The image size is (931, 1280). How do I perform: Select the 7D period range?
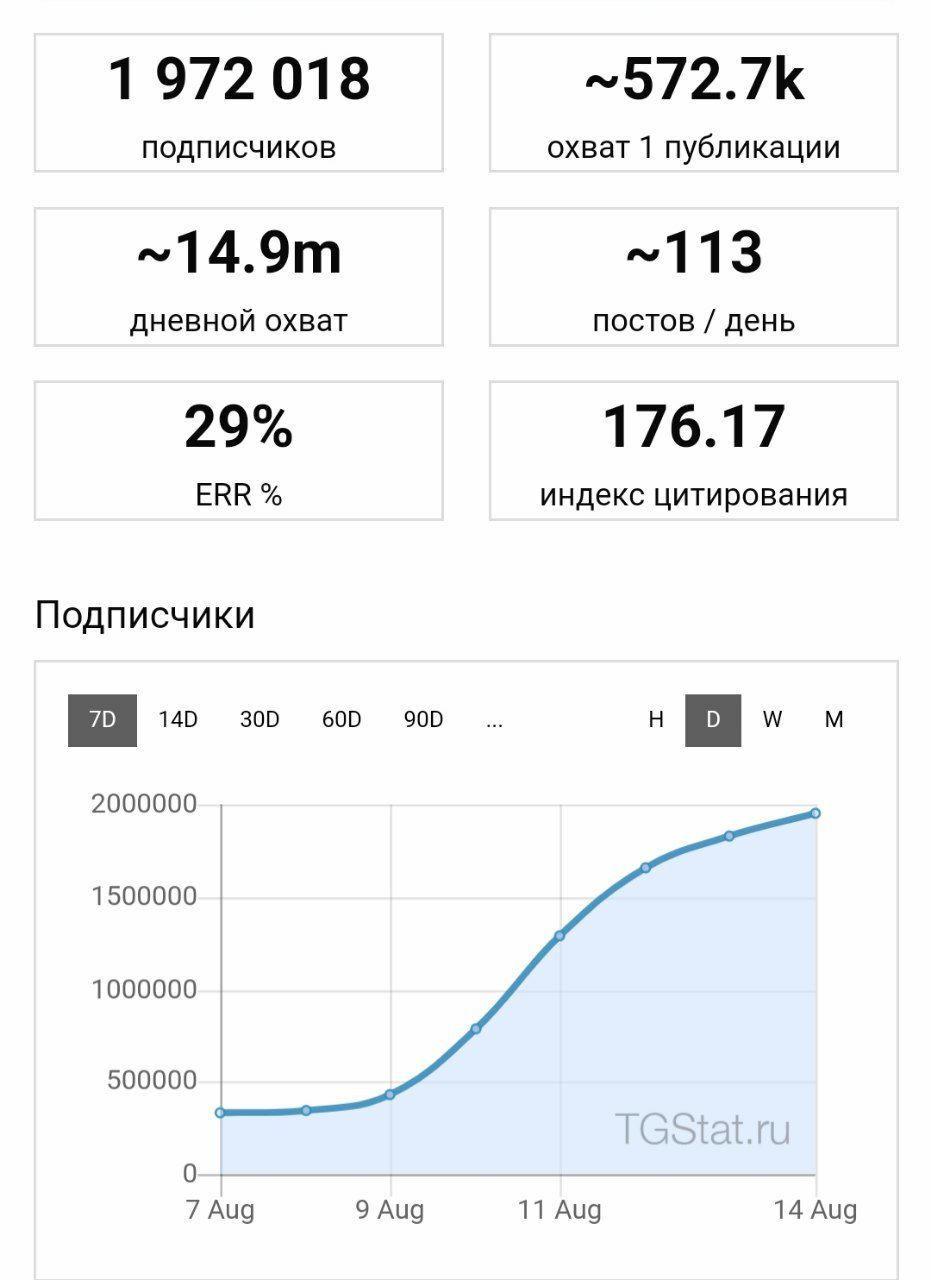[102, 720]
